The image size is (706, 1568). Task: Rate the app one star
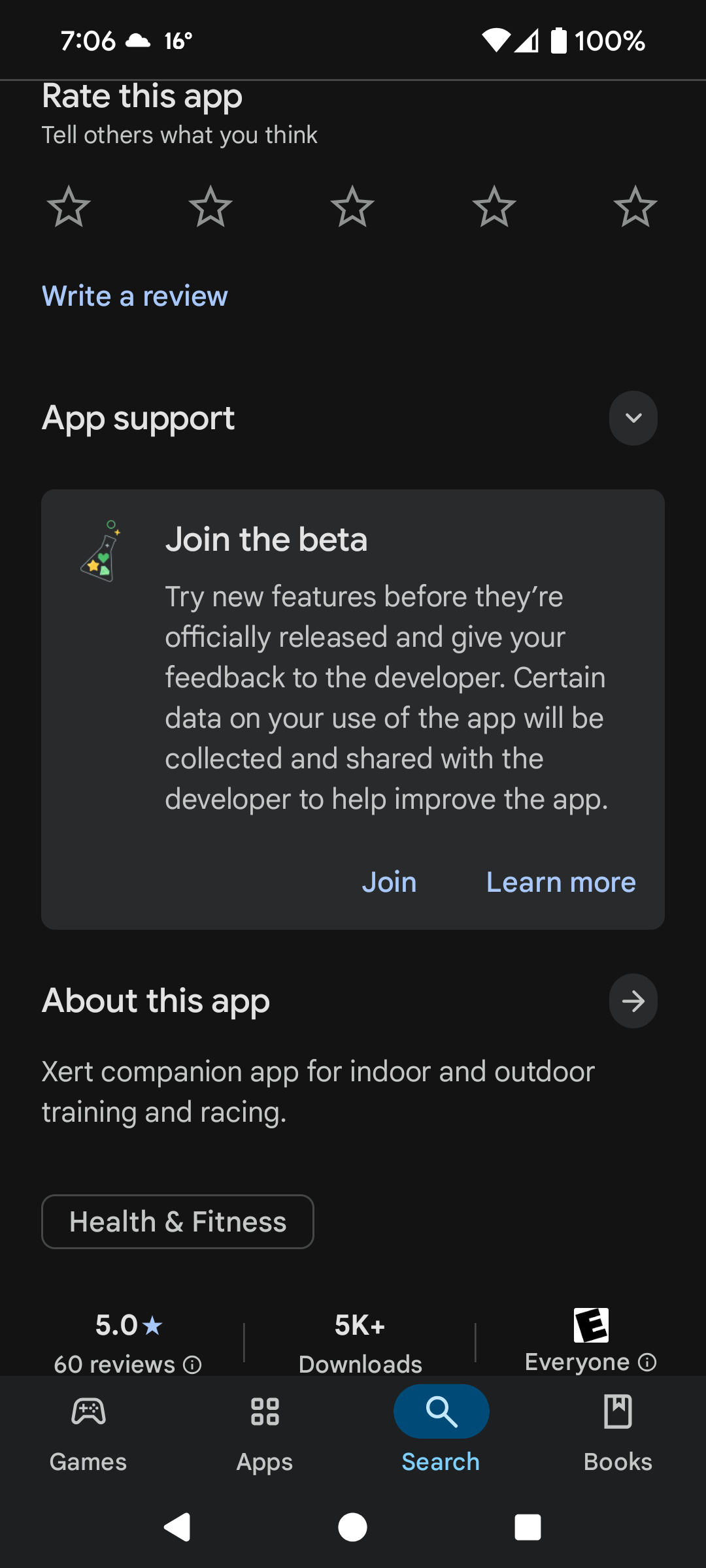69,206
